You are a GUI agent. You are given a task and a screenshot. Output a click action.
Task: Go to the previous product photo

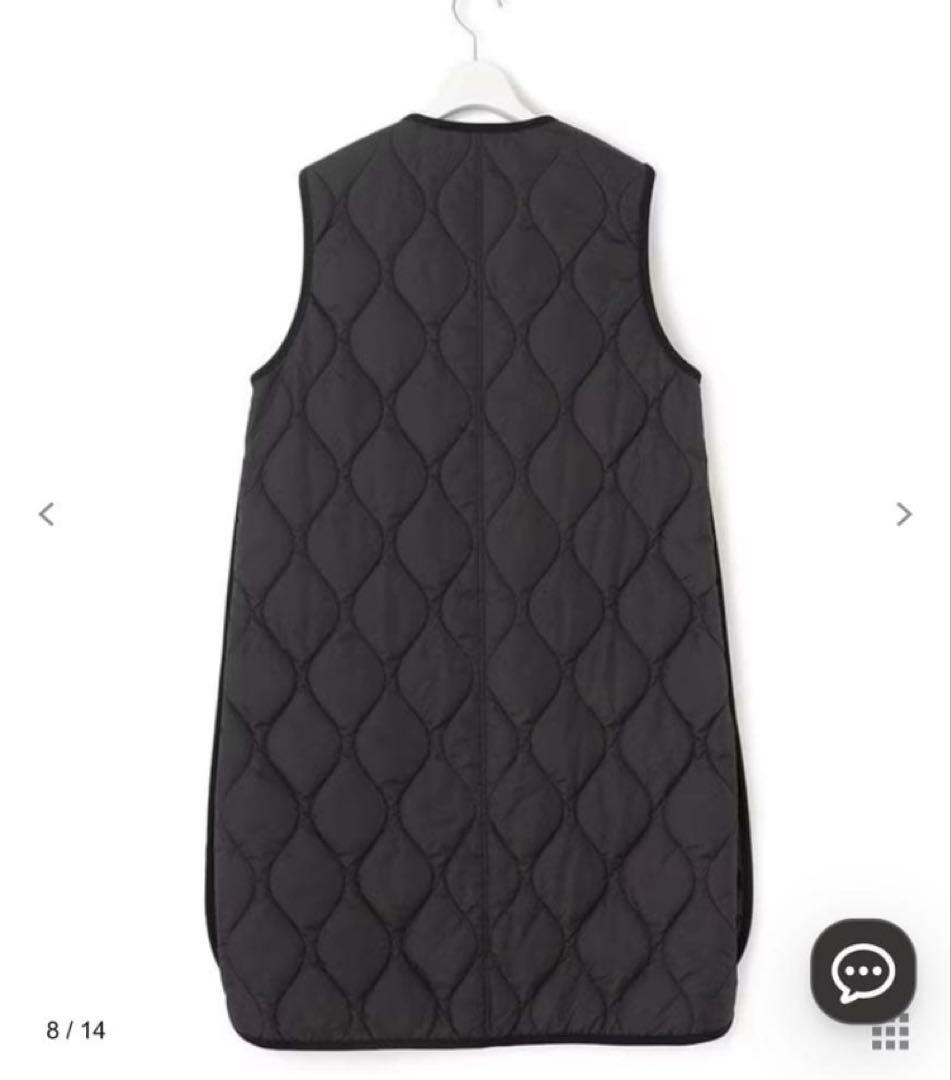click(47, 514)
